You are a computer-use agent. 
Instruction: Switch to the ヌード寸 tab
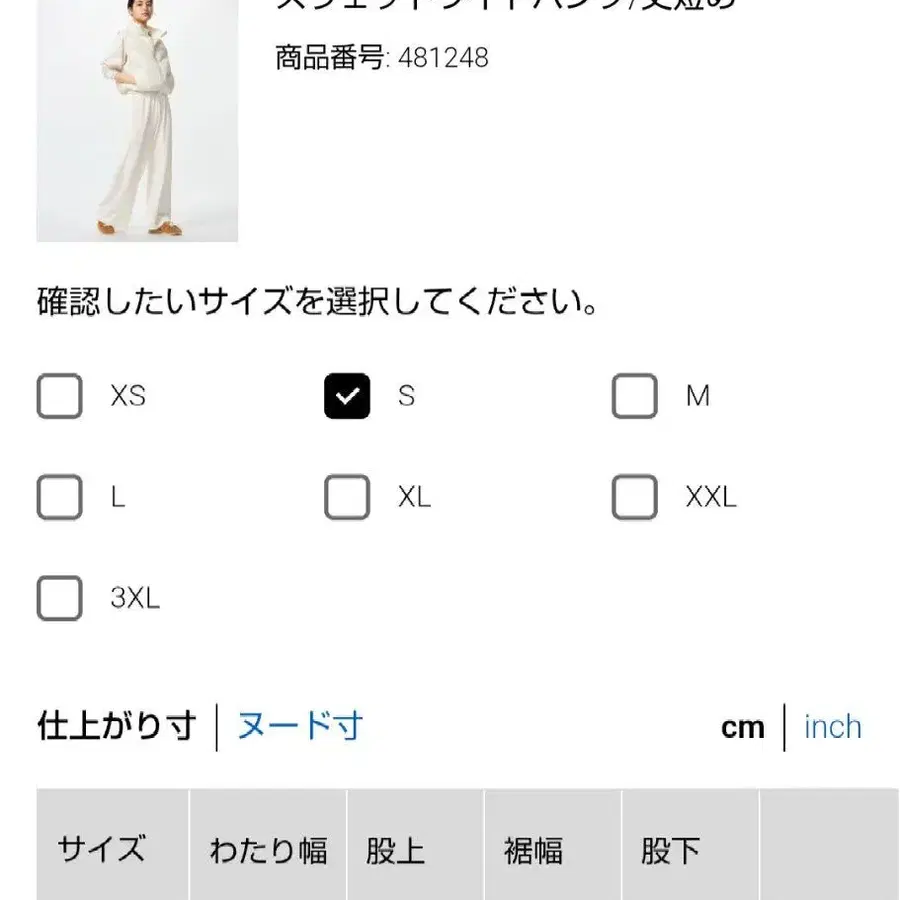pyautogui.click(x=300, y=726)
